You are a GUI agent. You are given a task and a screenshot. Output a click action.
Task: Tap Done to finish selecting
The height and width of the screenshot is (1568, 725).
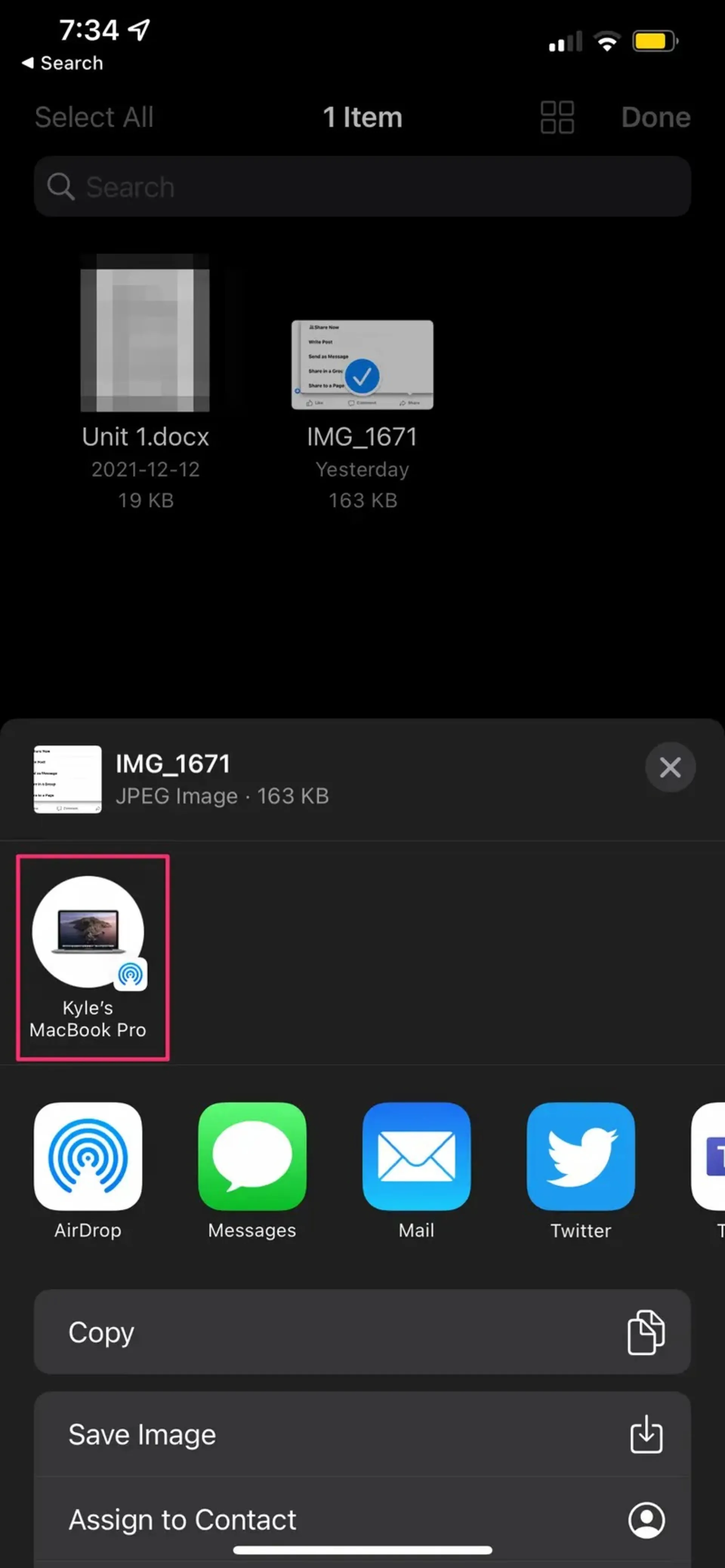[x=655, y=117]
